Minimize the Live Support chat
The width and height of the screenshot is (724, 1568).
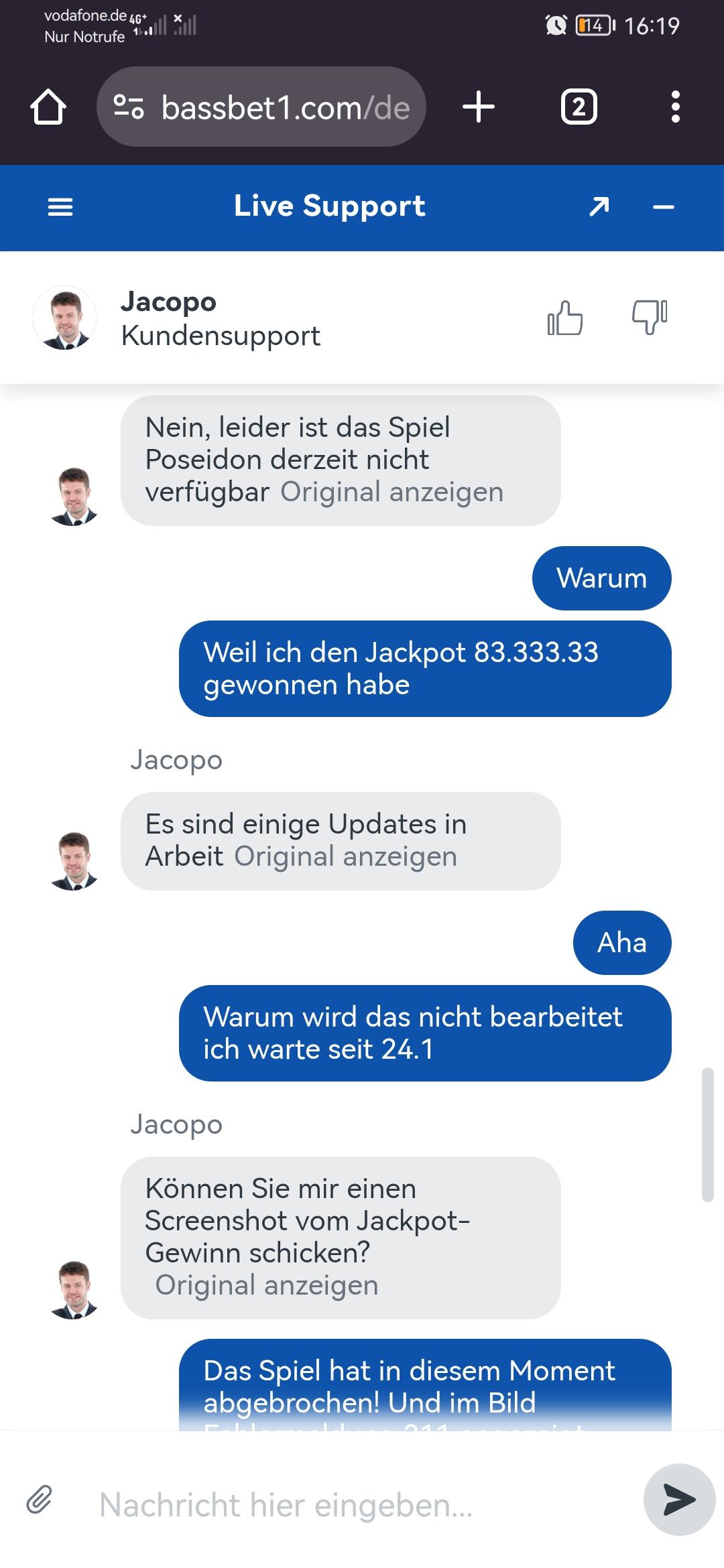pyautogui.click(x=663, y=207)
